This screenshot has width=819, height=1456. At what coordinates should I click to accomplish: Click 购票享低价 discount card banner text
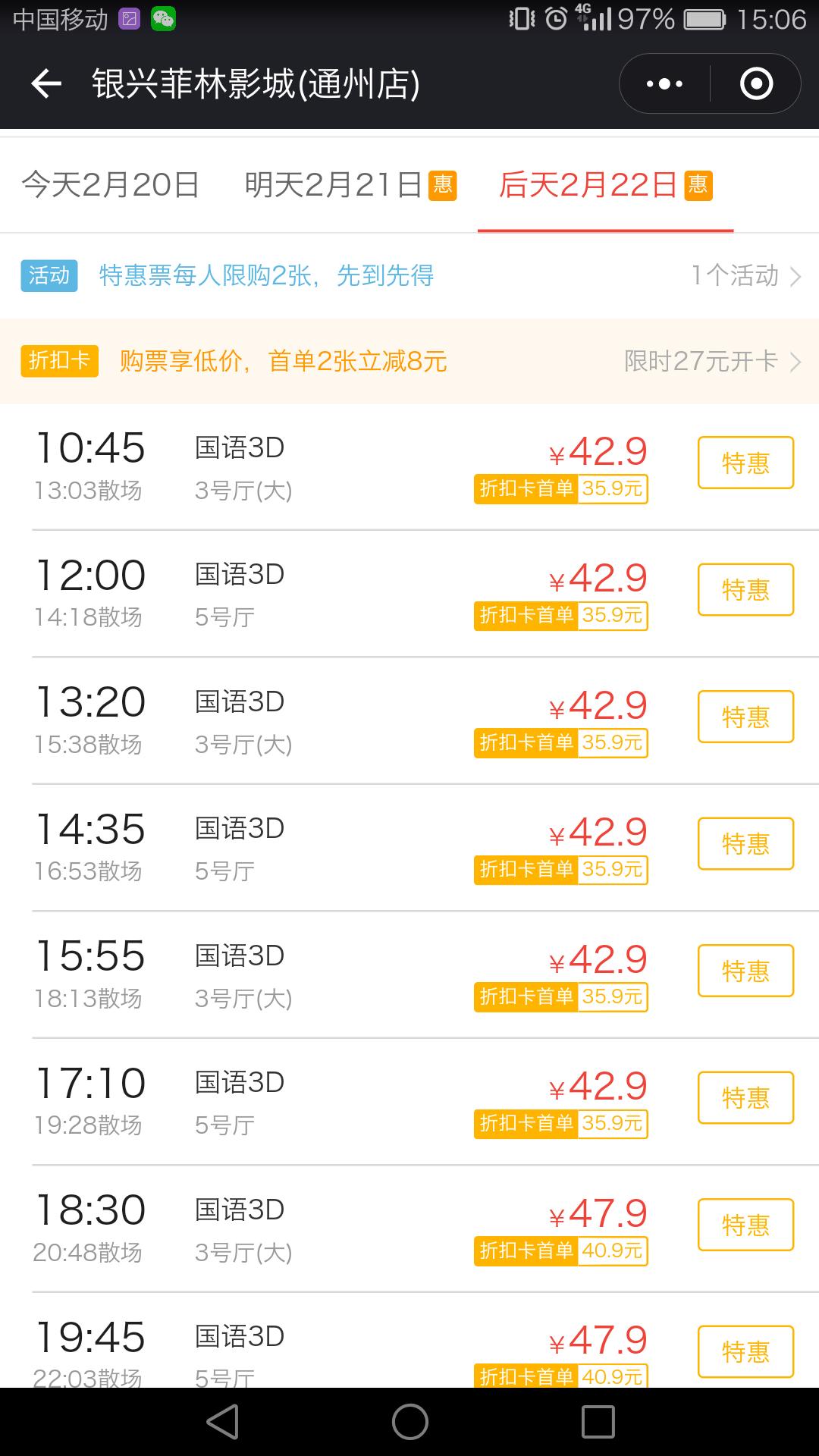(x=281, y=362)
